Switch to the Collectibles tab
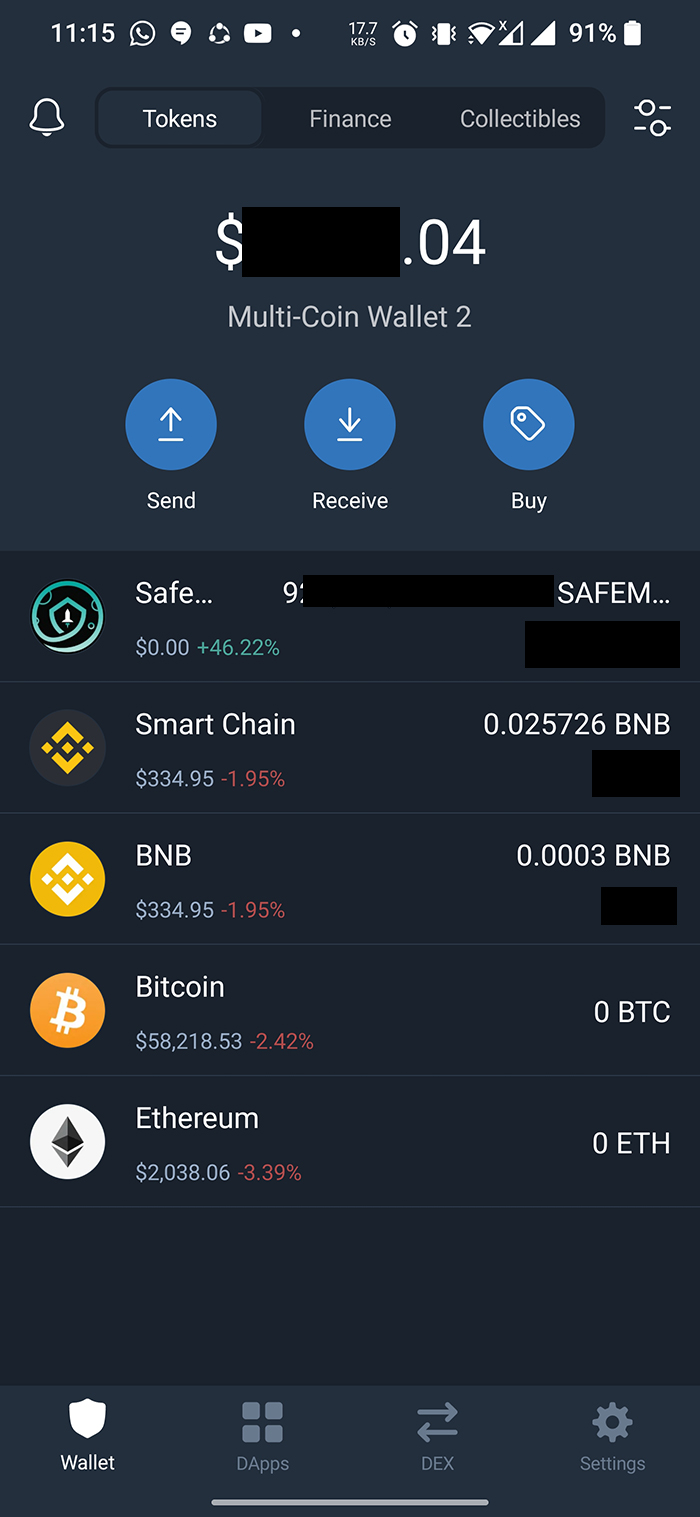 [x=520, y=119]
